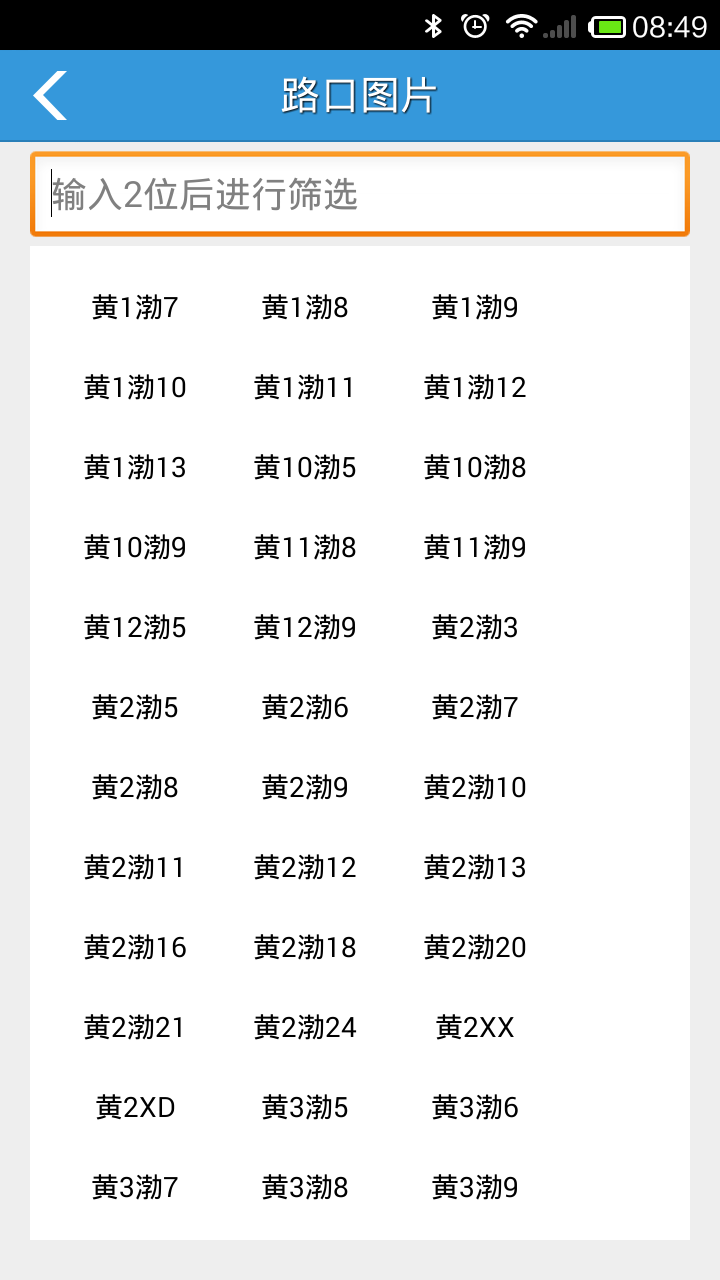Open 黄3渤6 intersection pictures
The height and width of the screenshot is (1280, 720).
[x=475, y=1107]
